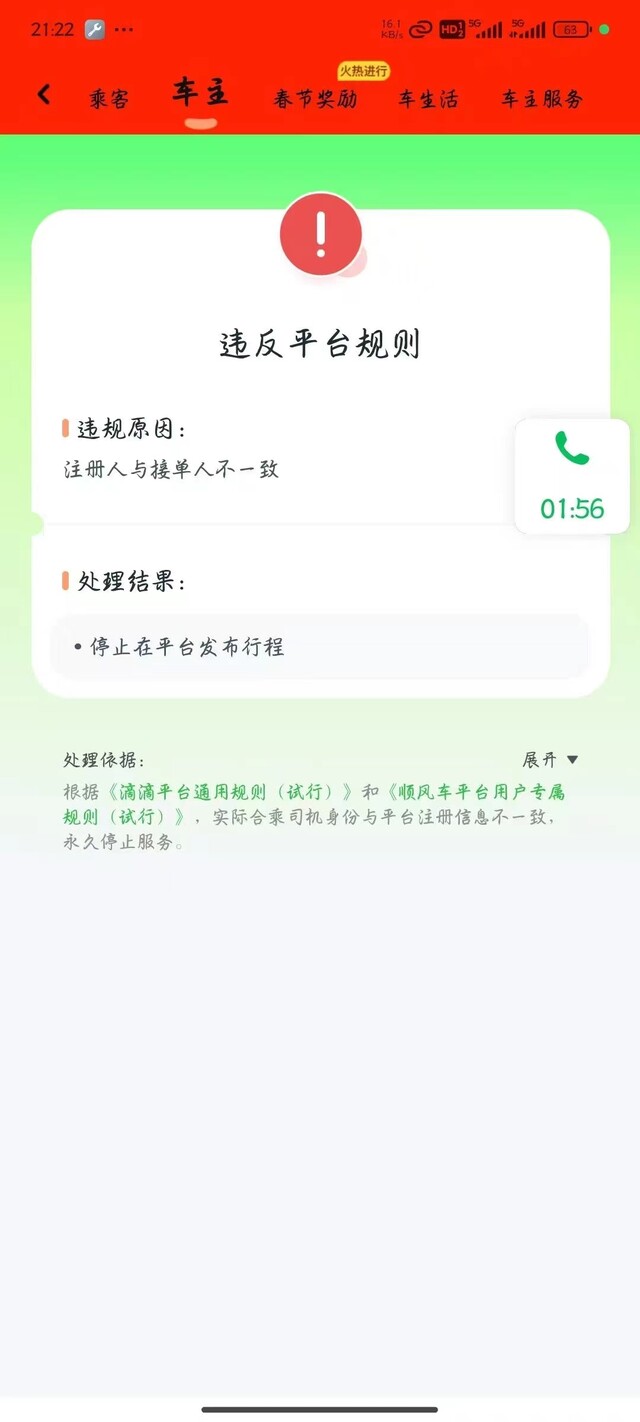Expand 处理依据 with the 展开 arrow
The height and width of the screenshot is (1422, 640).
(x=550, y=760)
